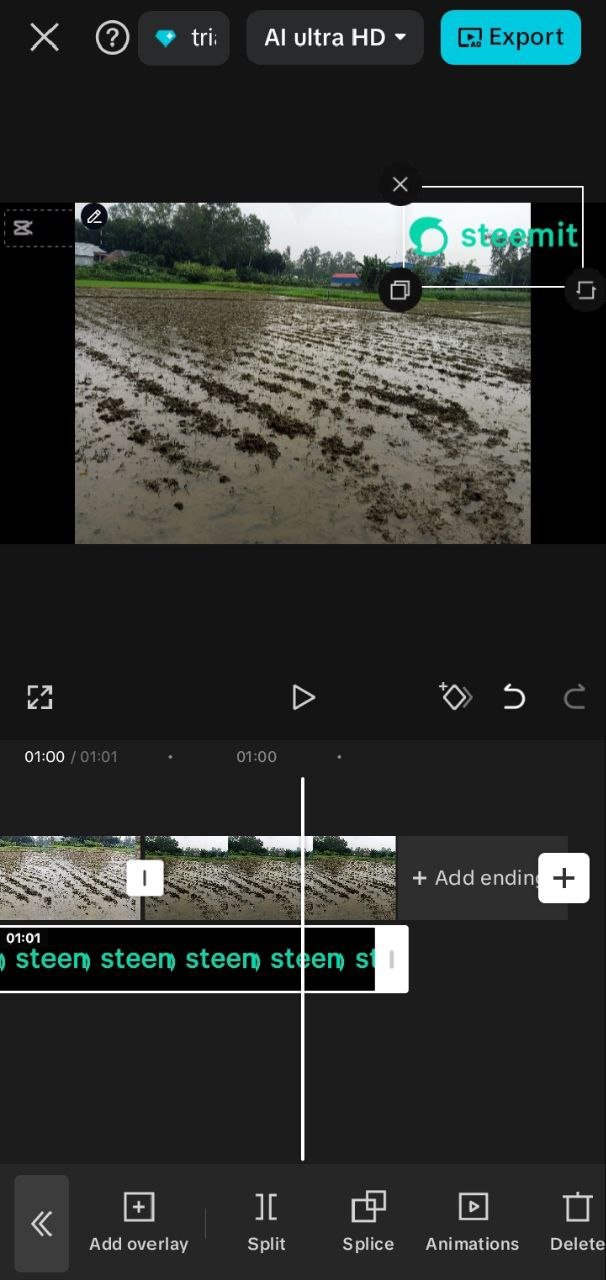
Task: Duplicate the steemit overlay layer
Action: 400,291
